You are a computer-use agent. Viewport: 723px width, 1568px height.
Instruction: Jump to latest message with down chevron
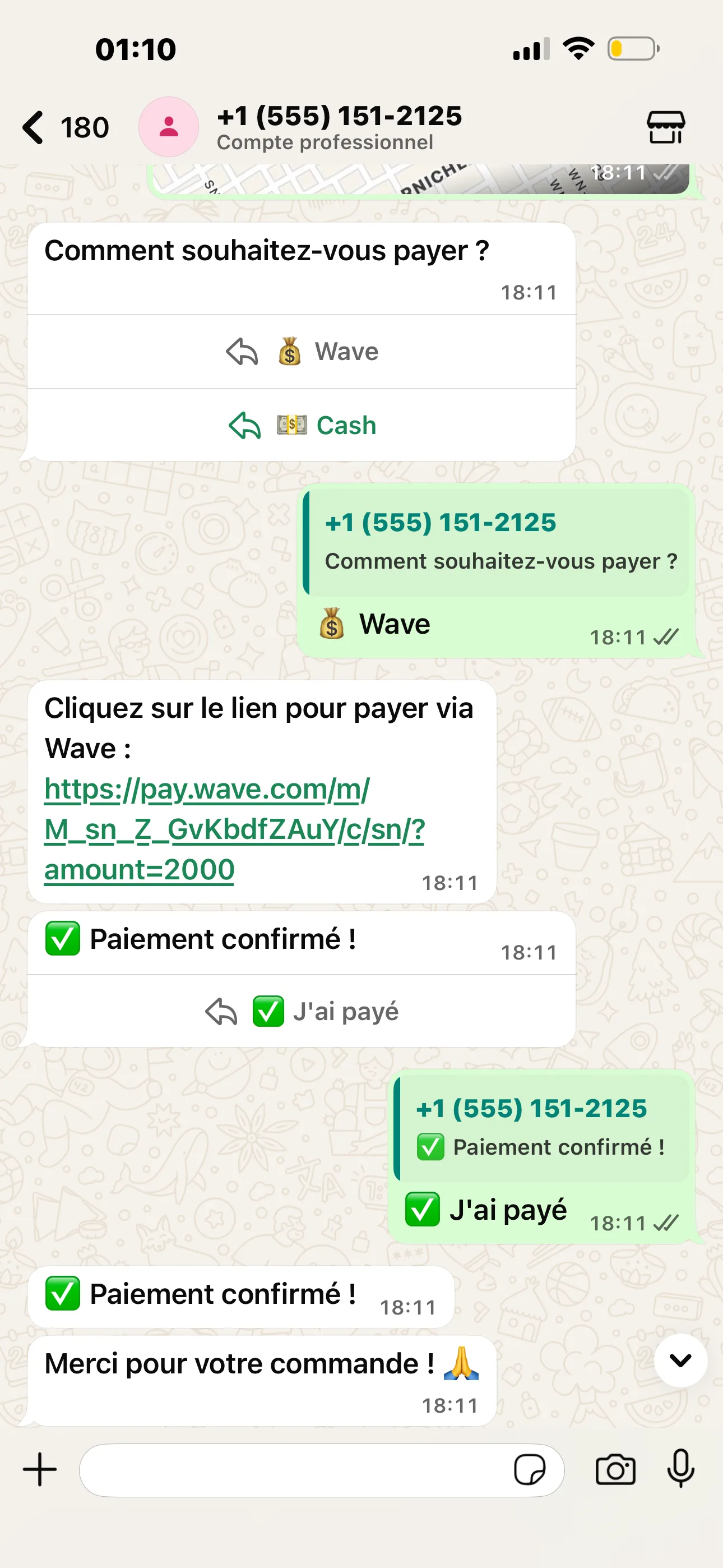pos(680,1361)
